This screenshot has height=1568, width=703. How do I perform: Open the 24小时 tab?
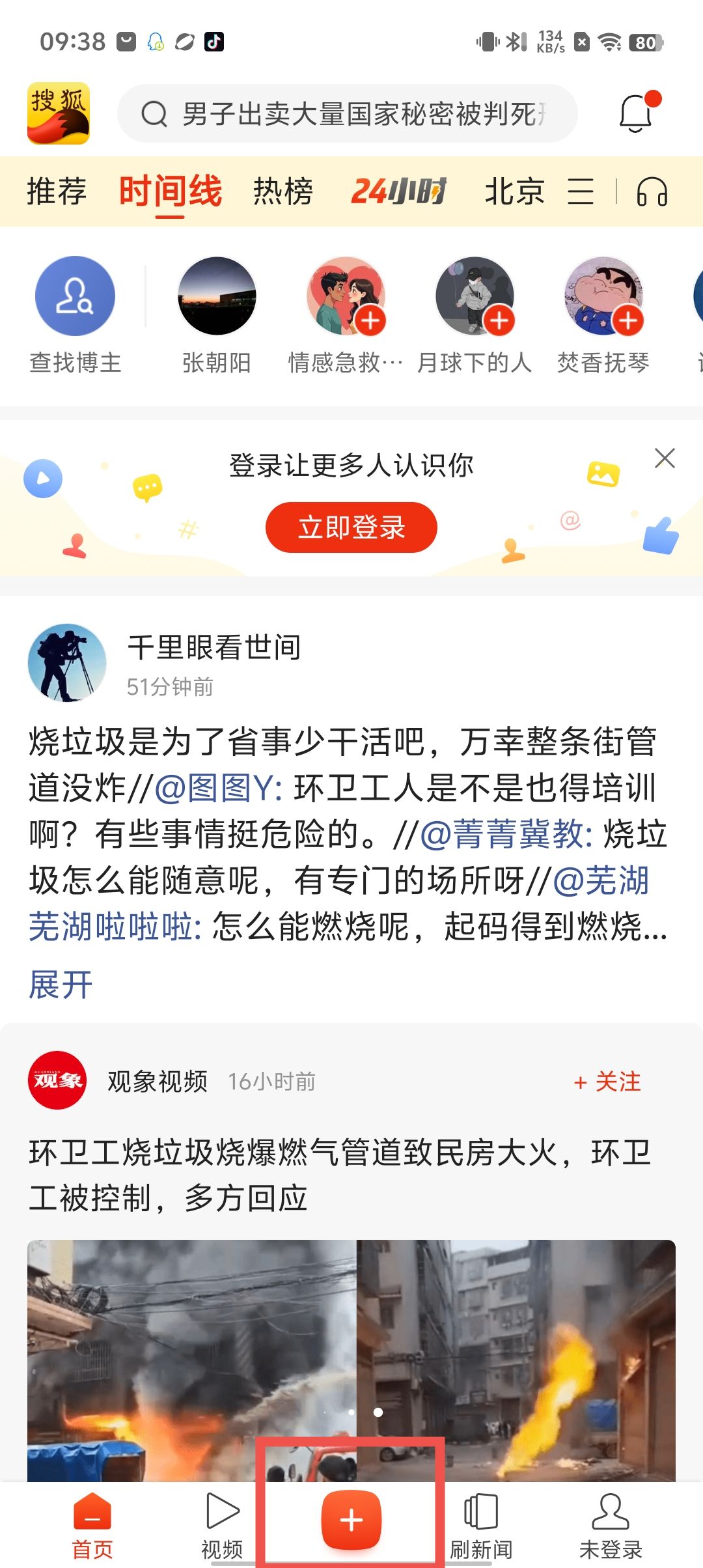[x=398, y=191]
